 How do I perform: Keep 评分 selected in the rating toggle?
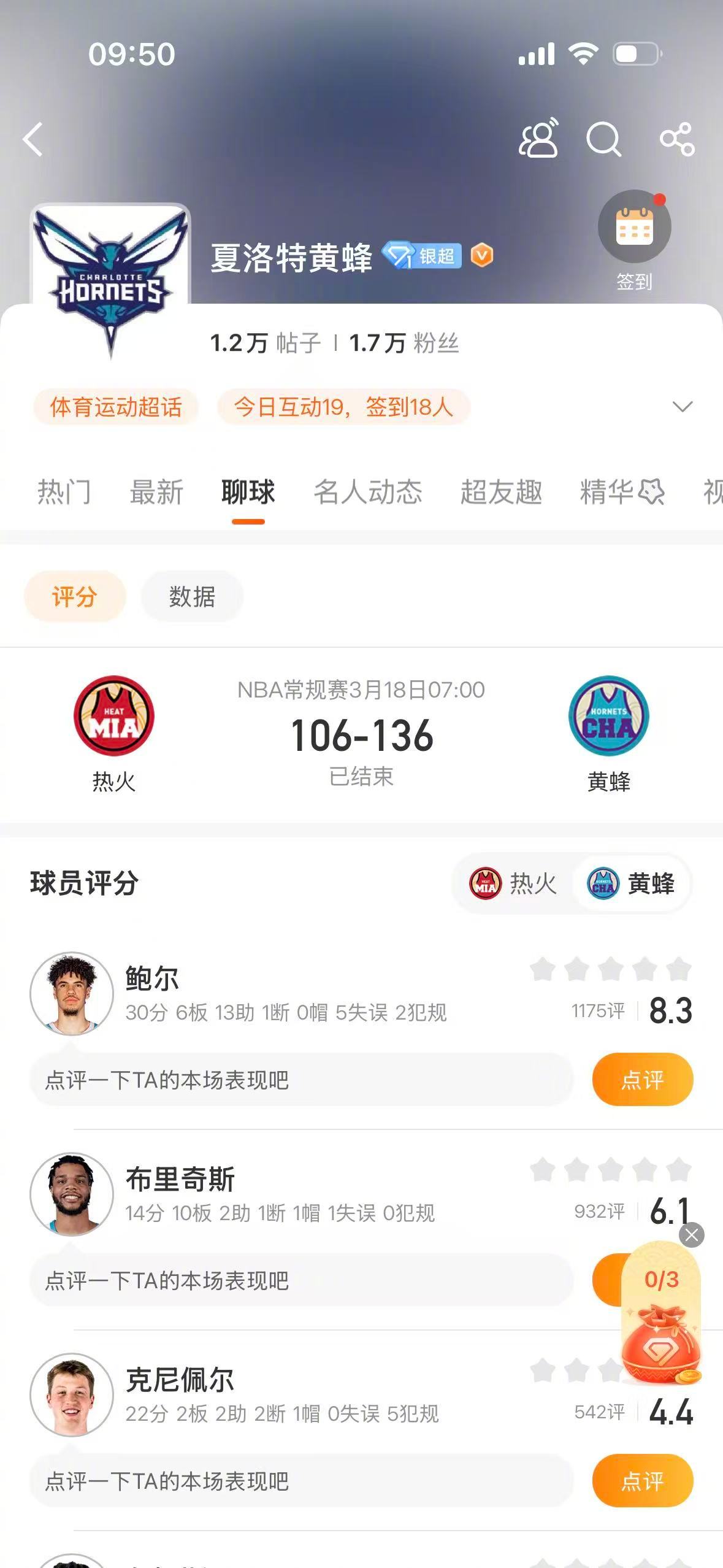pos(74,596)
